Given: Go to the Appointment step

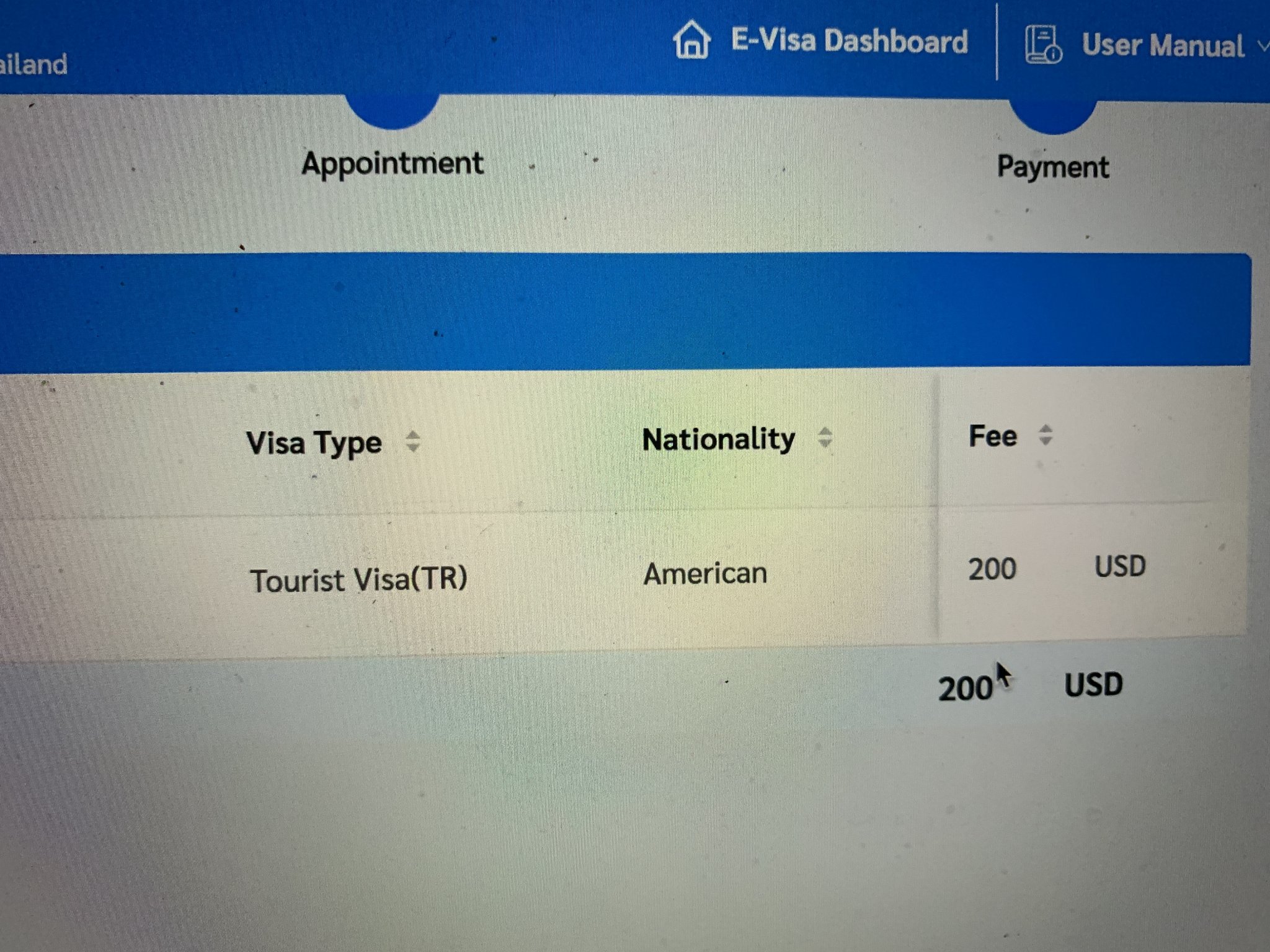Looking at the screenshot, I should 392,164.
